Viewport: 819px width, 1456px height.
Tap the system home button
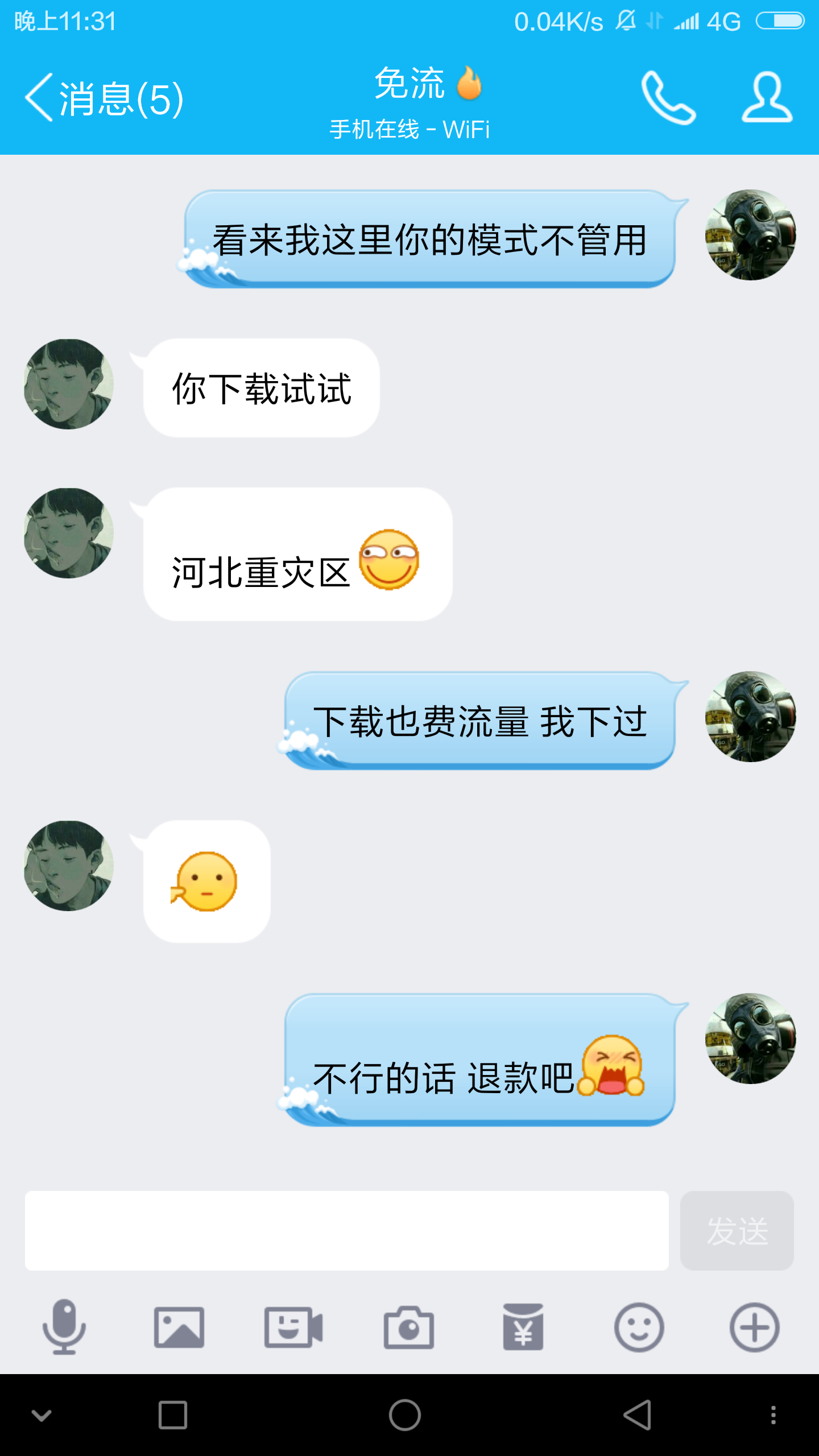coord(405,1414)
